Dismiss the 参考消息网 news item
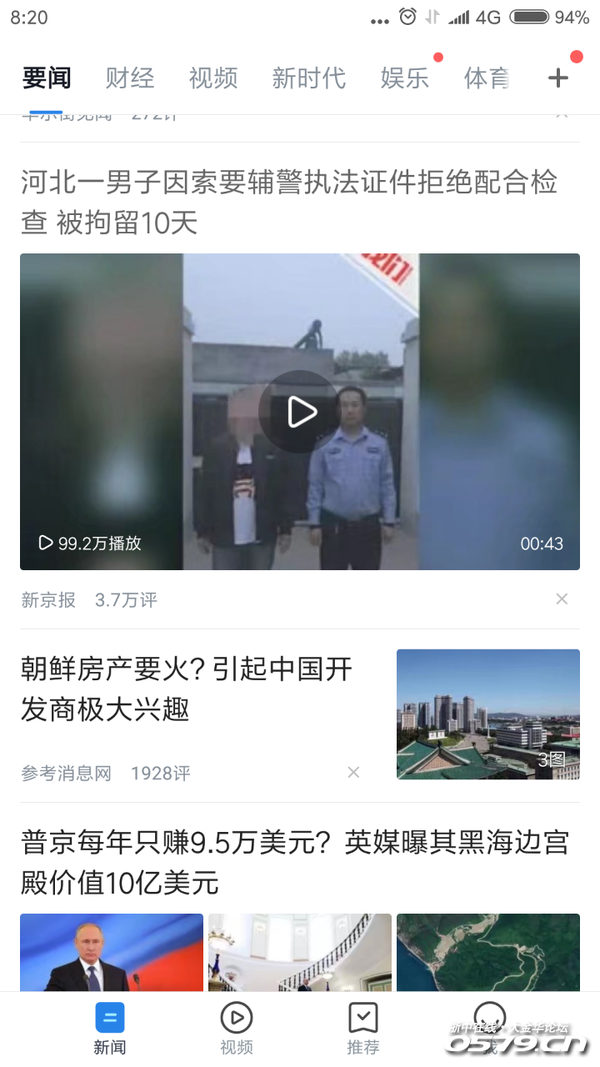Screen dimensions: 600x1067 point(353,772)
